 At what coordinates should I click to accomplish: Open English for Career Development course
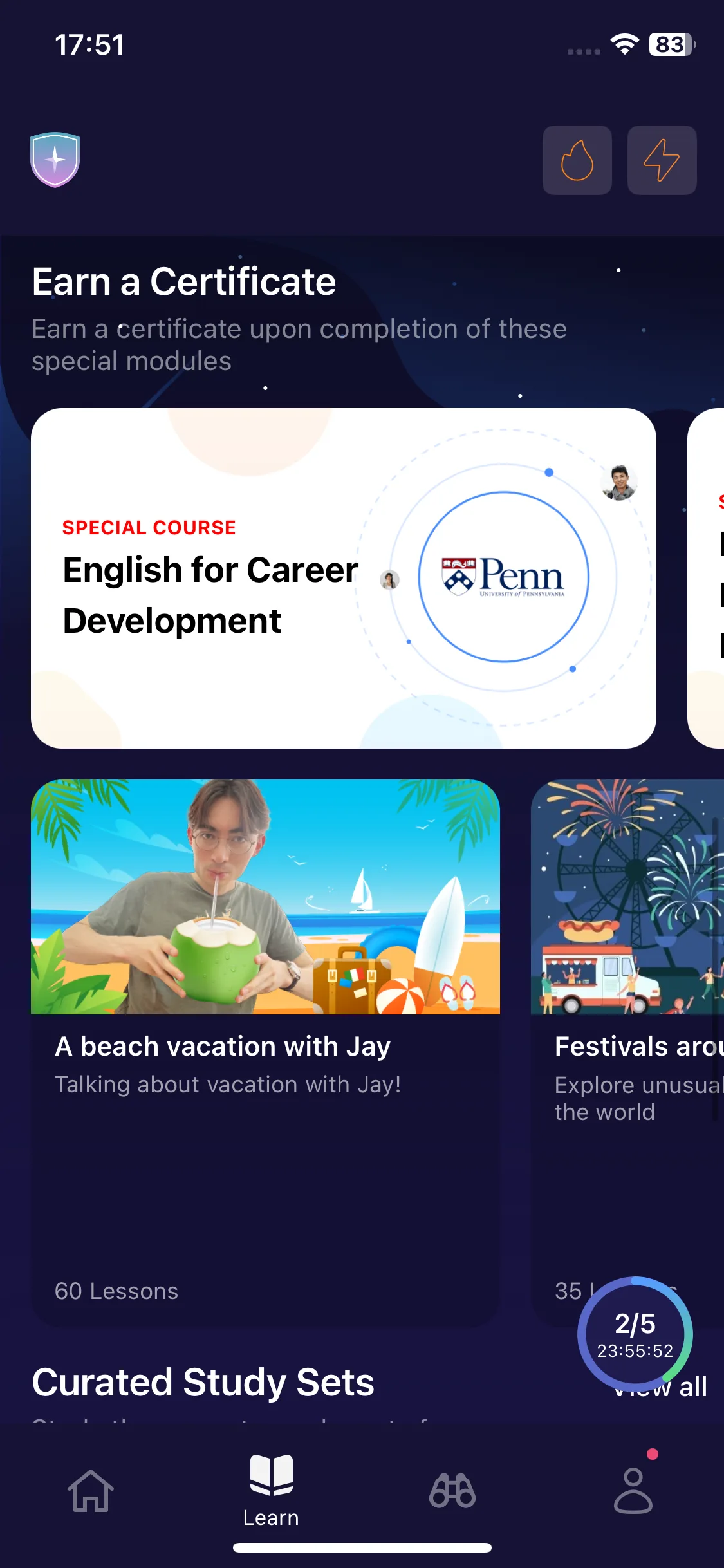(343, 578)
